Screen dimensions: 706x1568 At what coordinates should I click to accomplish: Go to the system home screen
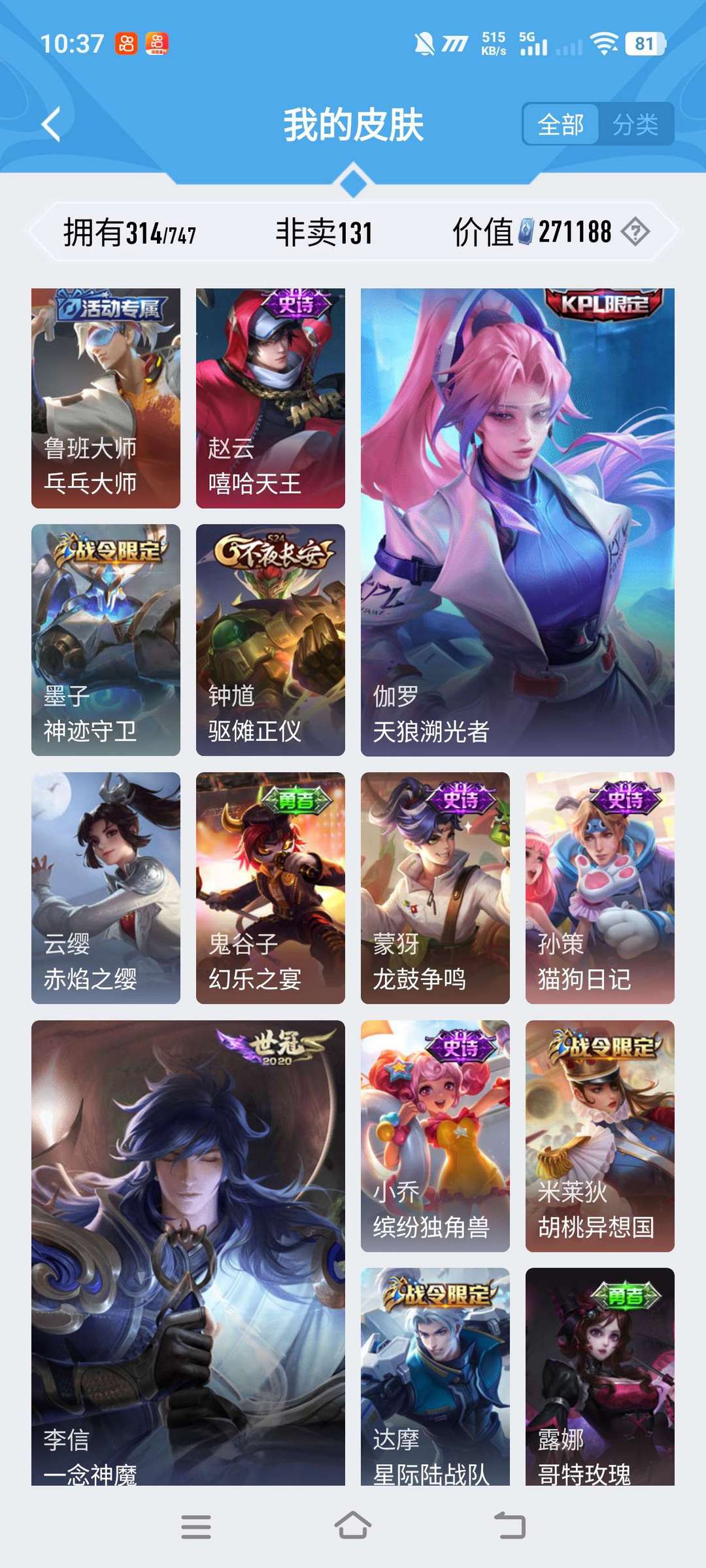353,1527
